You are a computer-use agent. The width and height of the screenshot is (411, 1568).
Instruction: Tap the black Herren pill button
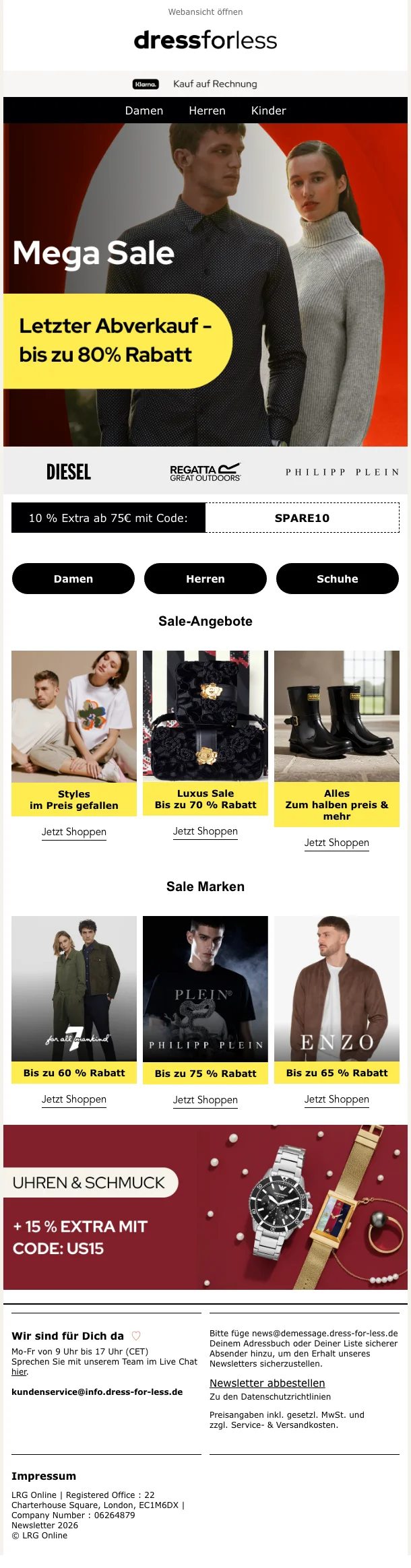[205, 579]
